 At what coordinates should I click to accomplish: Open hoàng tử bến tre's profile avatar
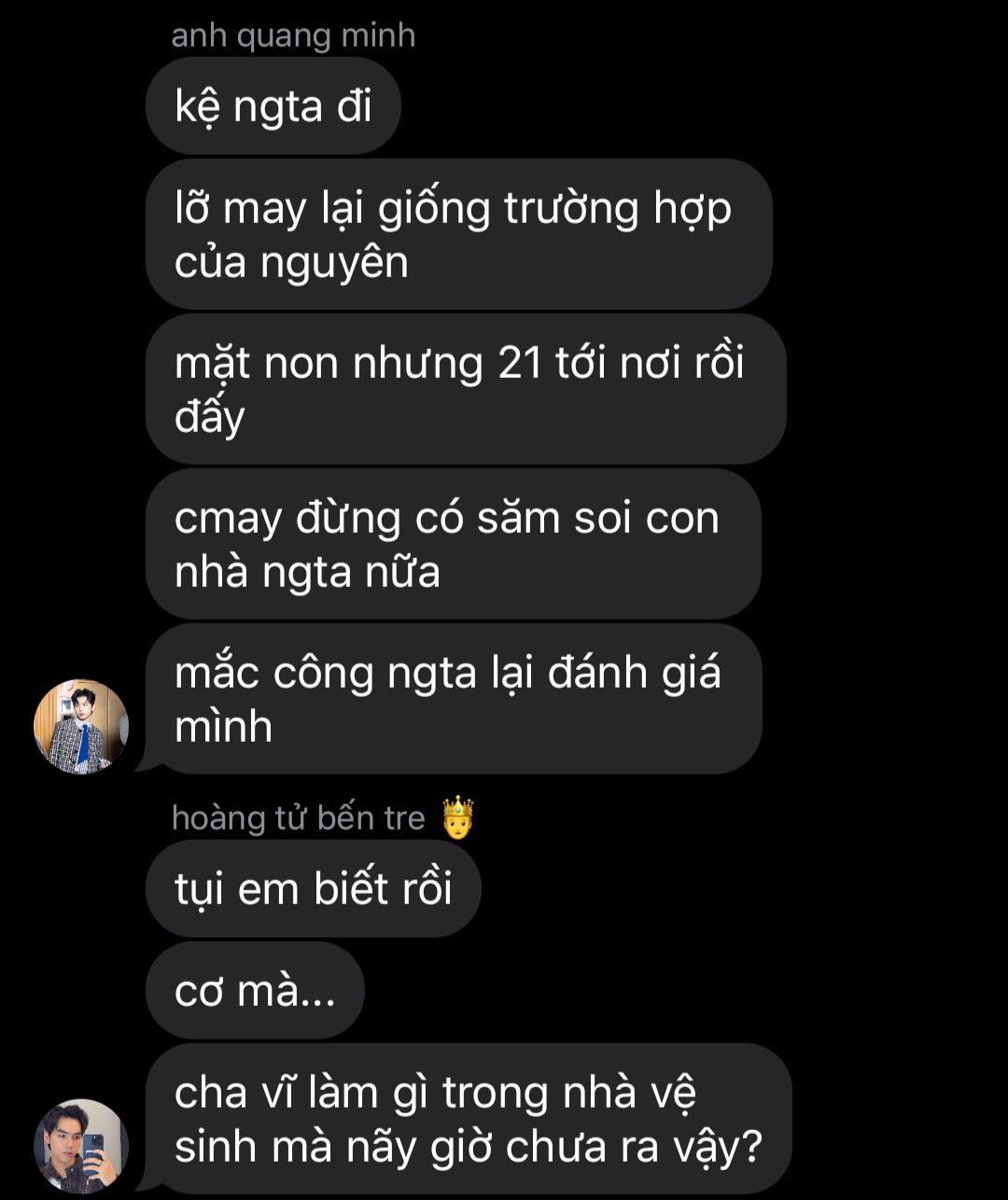click(x=80, y=1146)
